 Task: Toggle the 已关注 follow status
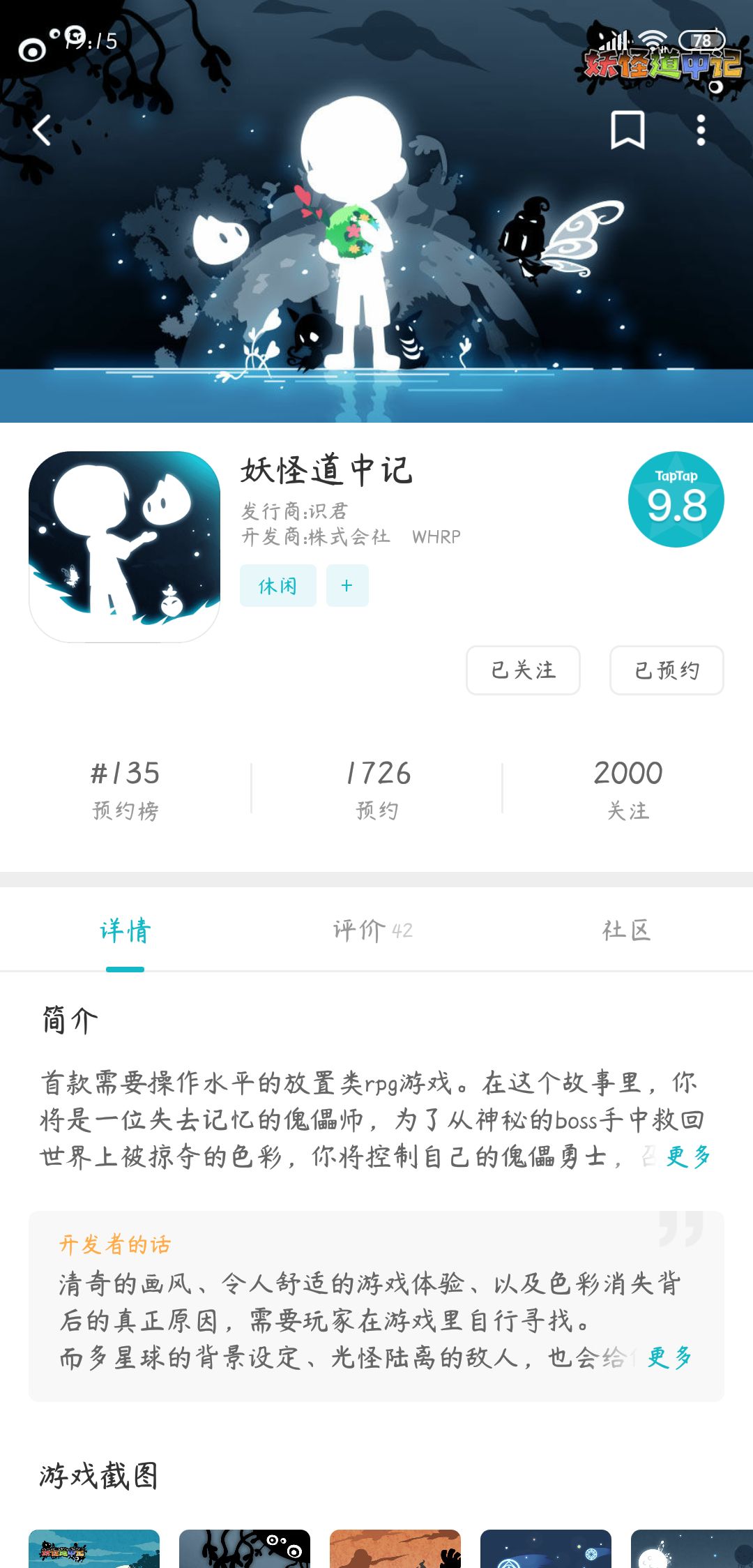[x=522, y=670]
